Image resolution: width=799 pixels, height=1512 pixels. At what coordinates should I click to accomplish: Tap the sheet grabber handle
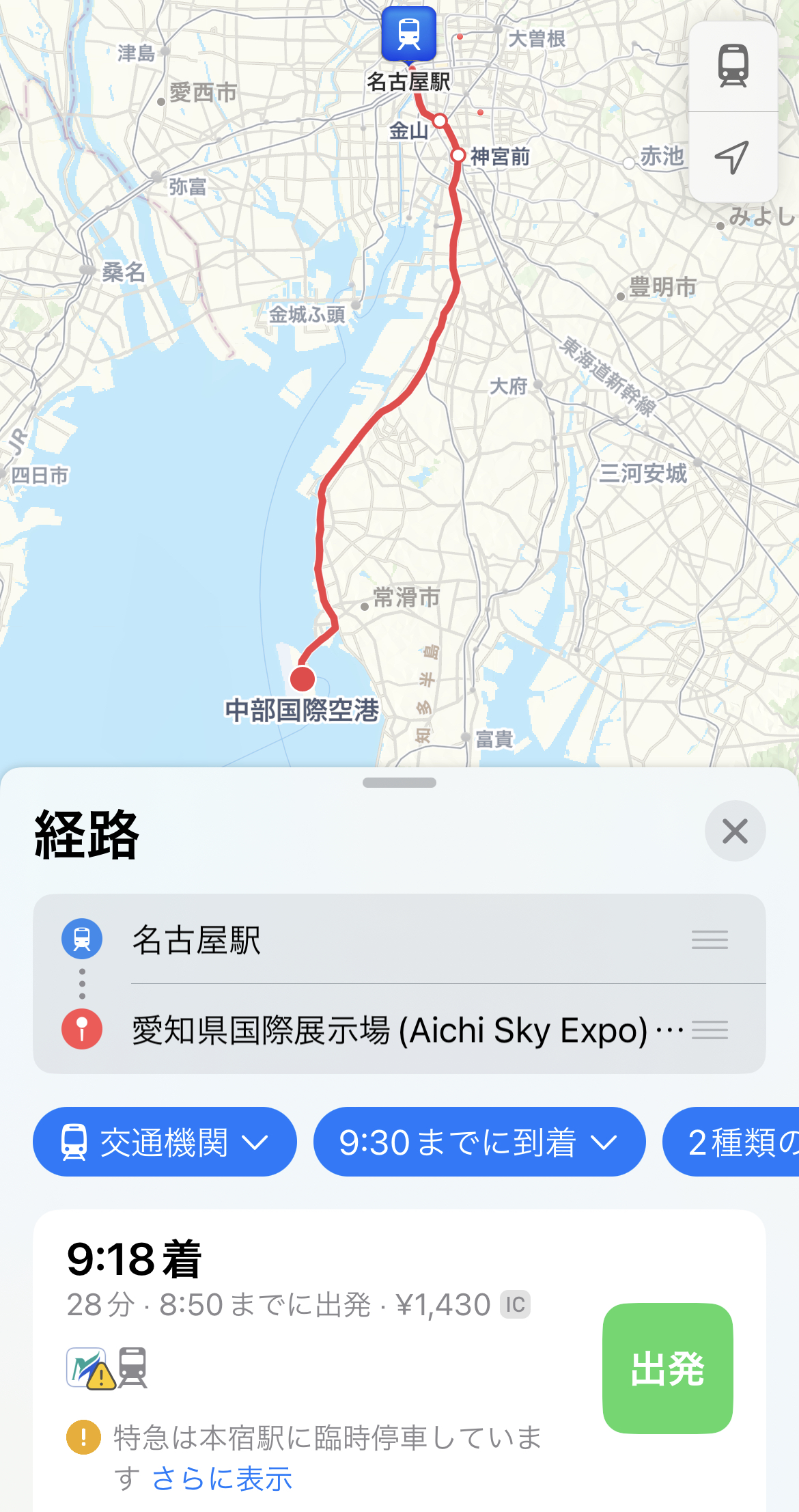(399, 783)
